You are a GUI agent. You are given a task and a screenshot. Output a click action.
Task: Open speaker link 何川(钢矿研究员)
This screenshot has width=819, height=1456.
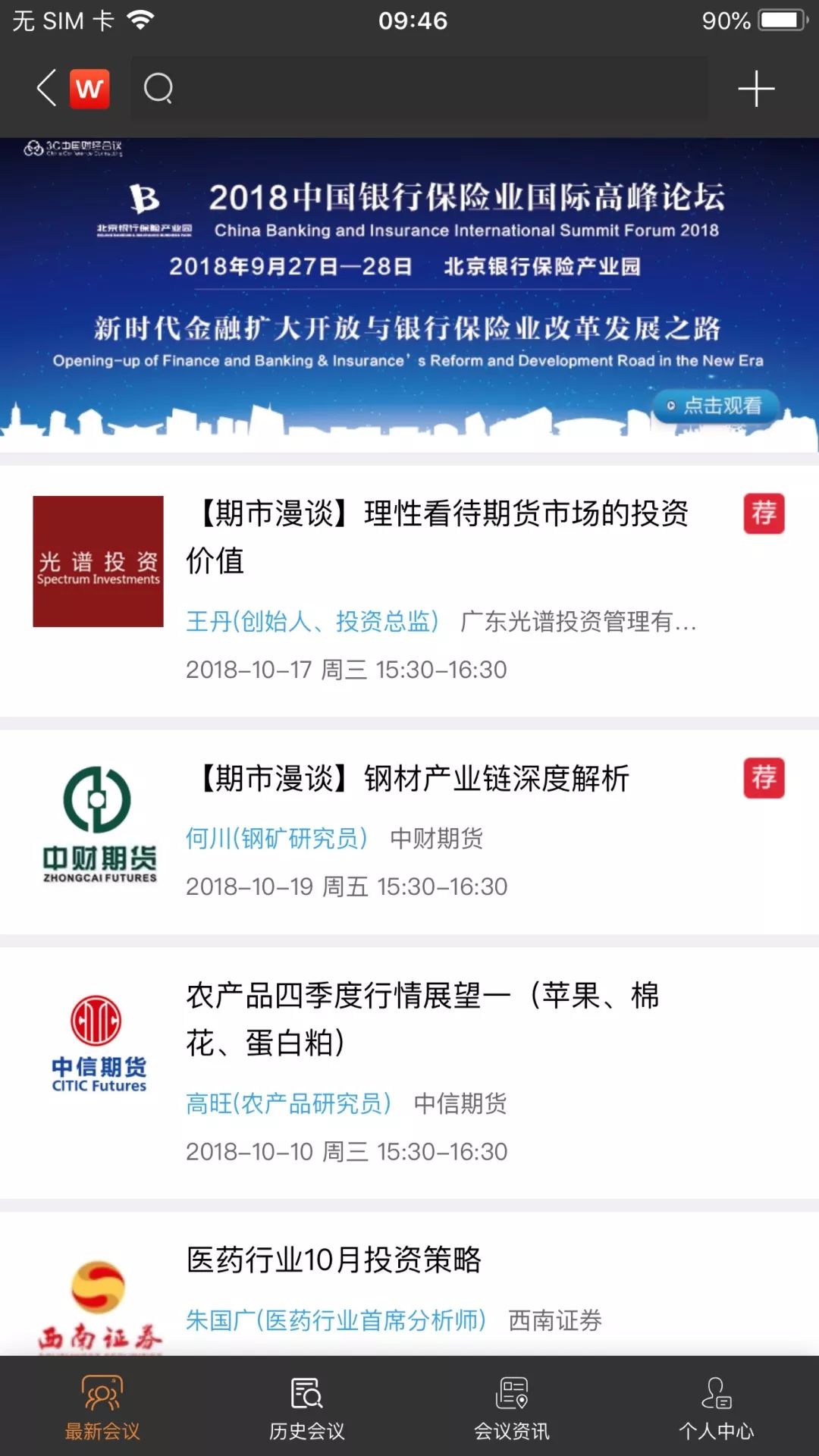[279, 838]
